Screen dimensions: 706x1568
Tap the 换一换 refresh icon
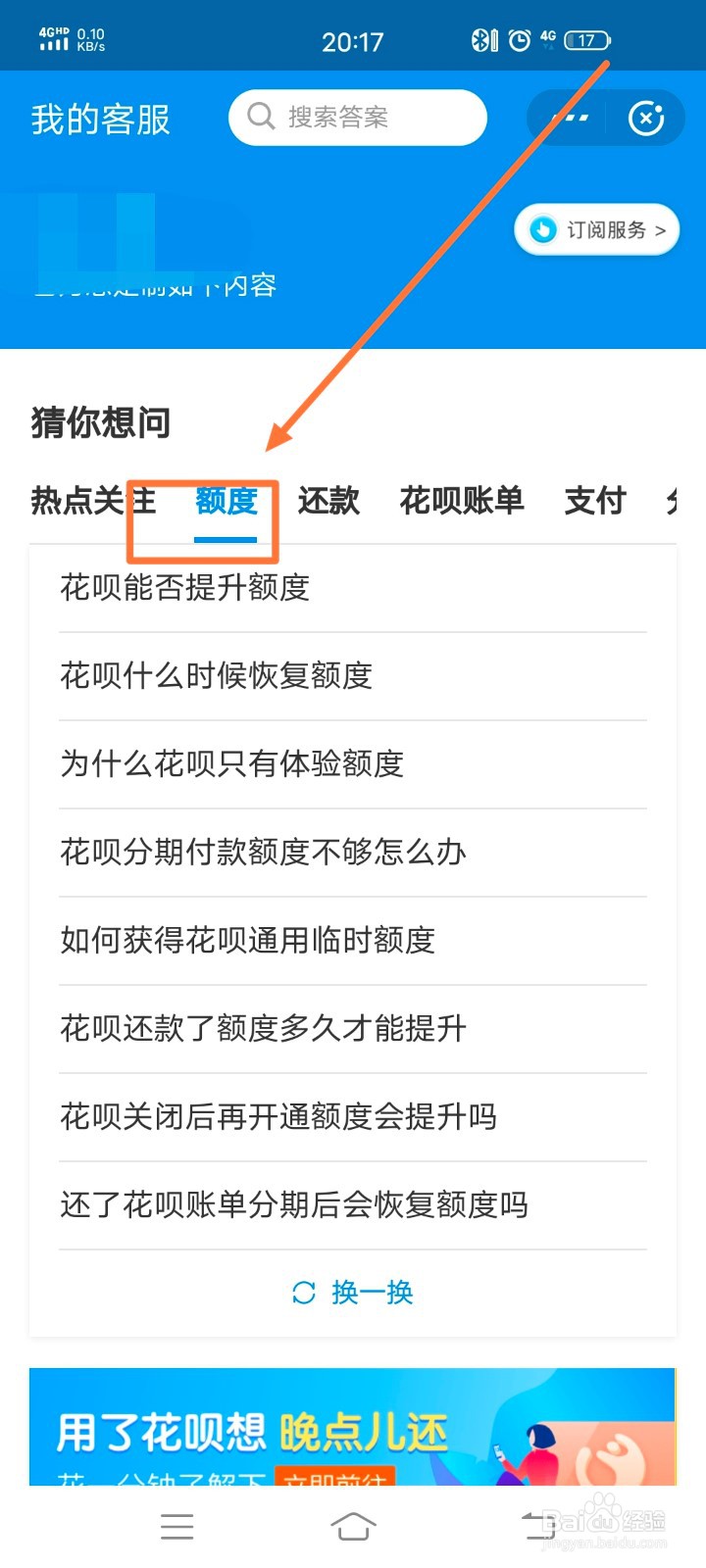(305, 1292)
